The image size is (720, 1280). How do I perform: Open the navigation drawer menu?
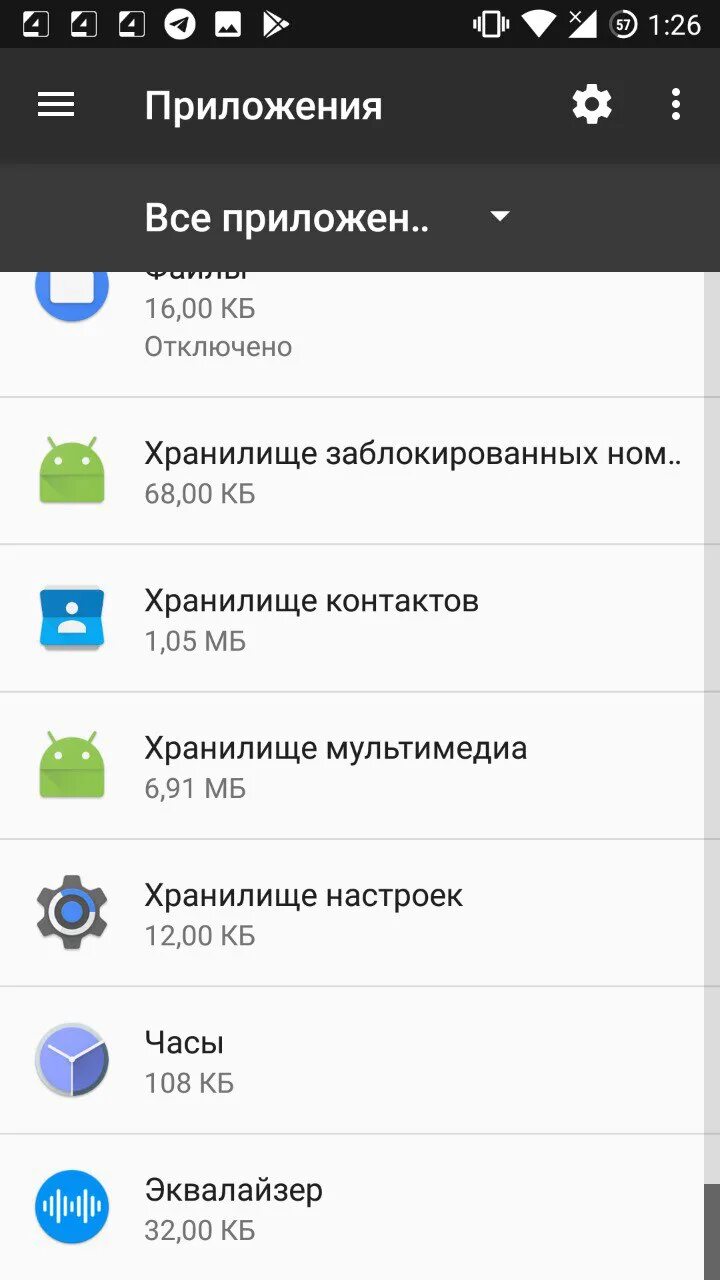pos(56,105)
